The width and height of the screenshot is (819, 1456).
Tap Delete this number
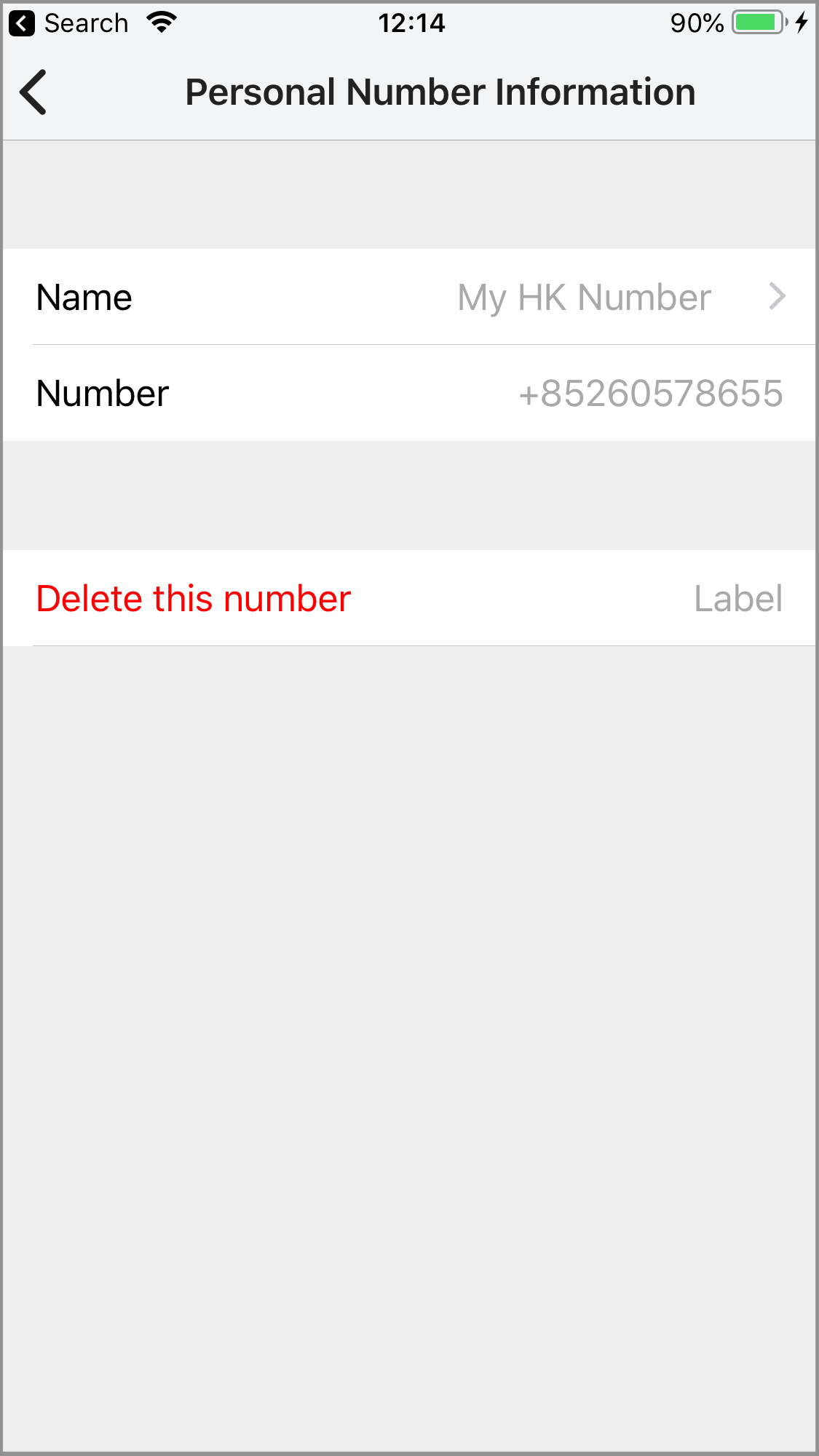(194, 599)
